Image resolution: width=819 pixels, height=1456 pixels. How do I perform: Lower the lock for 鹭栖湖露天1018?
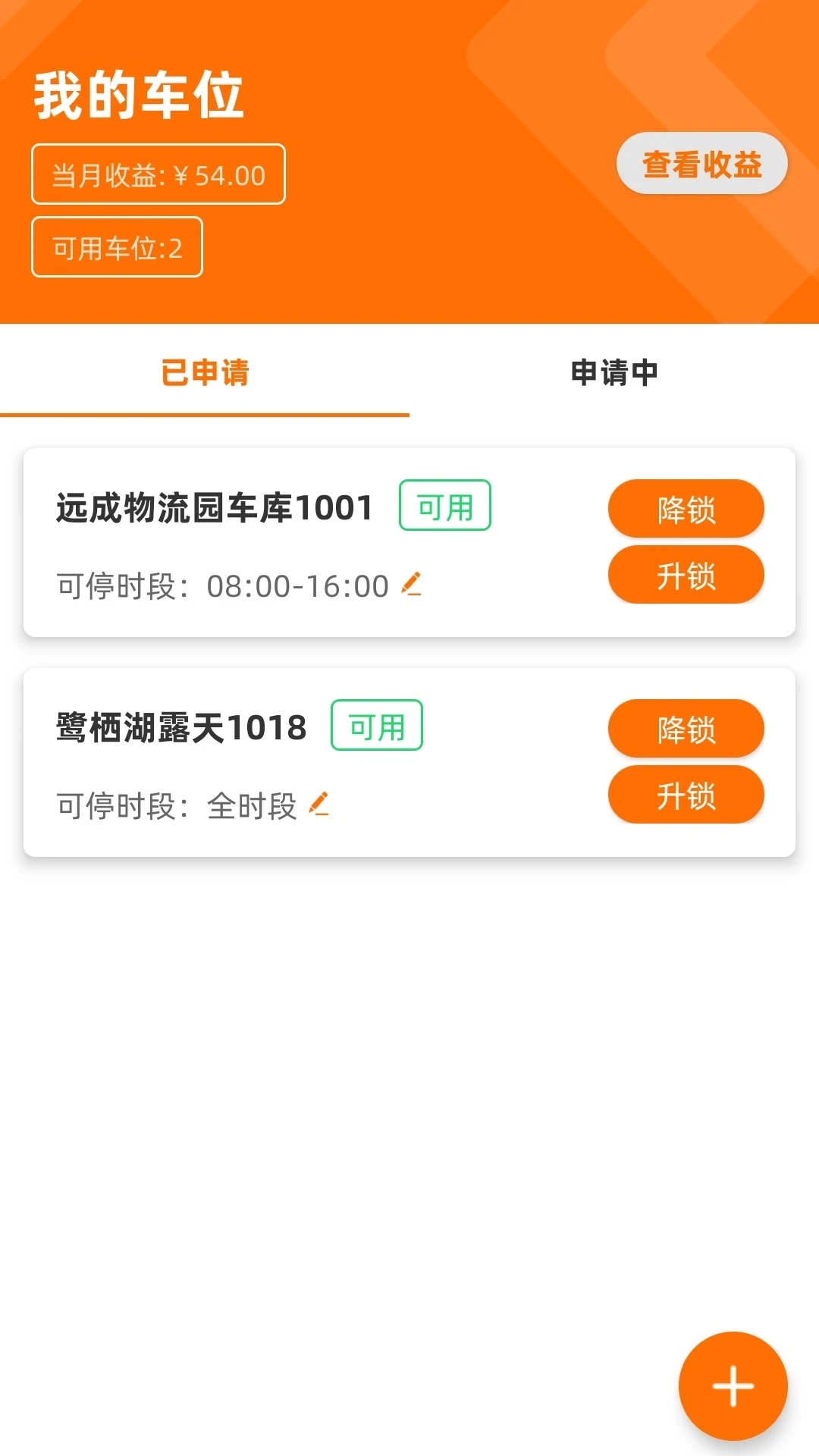pos(686,728)
